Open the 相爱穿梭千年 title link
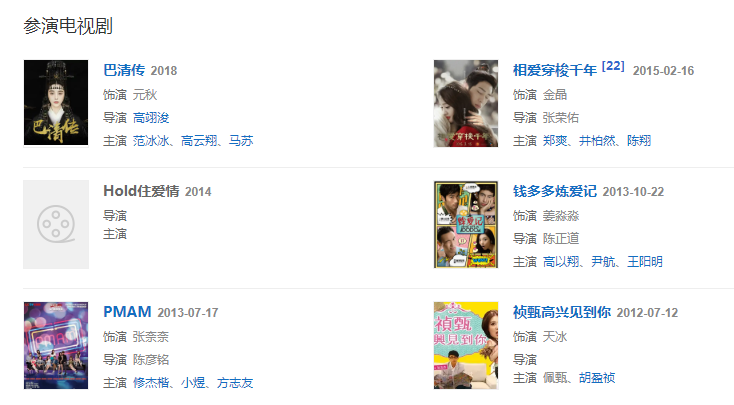 click(x=554, y=71)
